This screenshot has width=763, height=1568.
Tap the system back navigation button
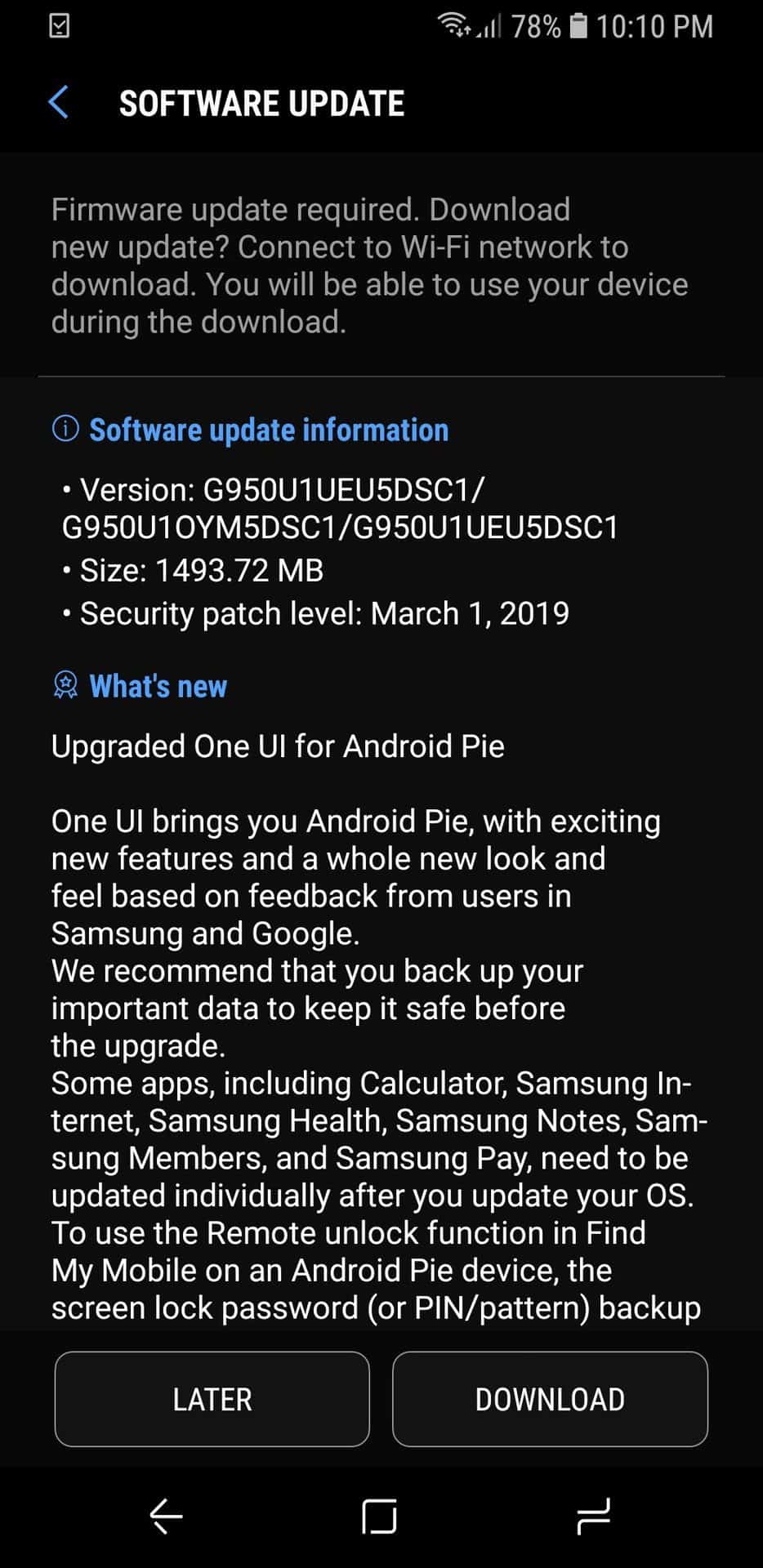pos(166,1517)
